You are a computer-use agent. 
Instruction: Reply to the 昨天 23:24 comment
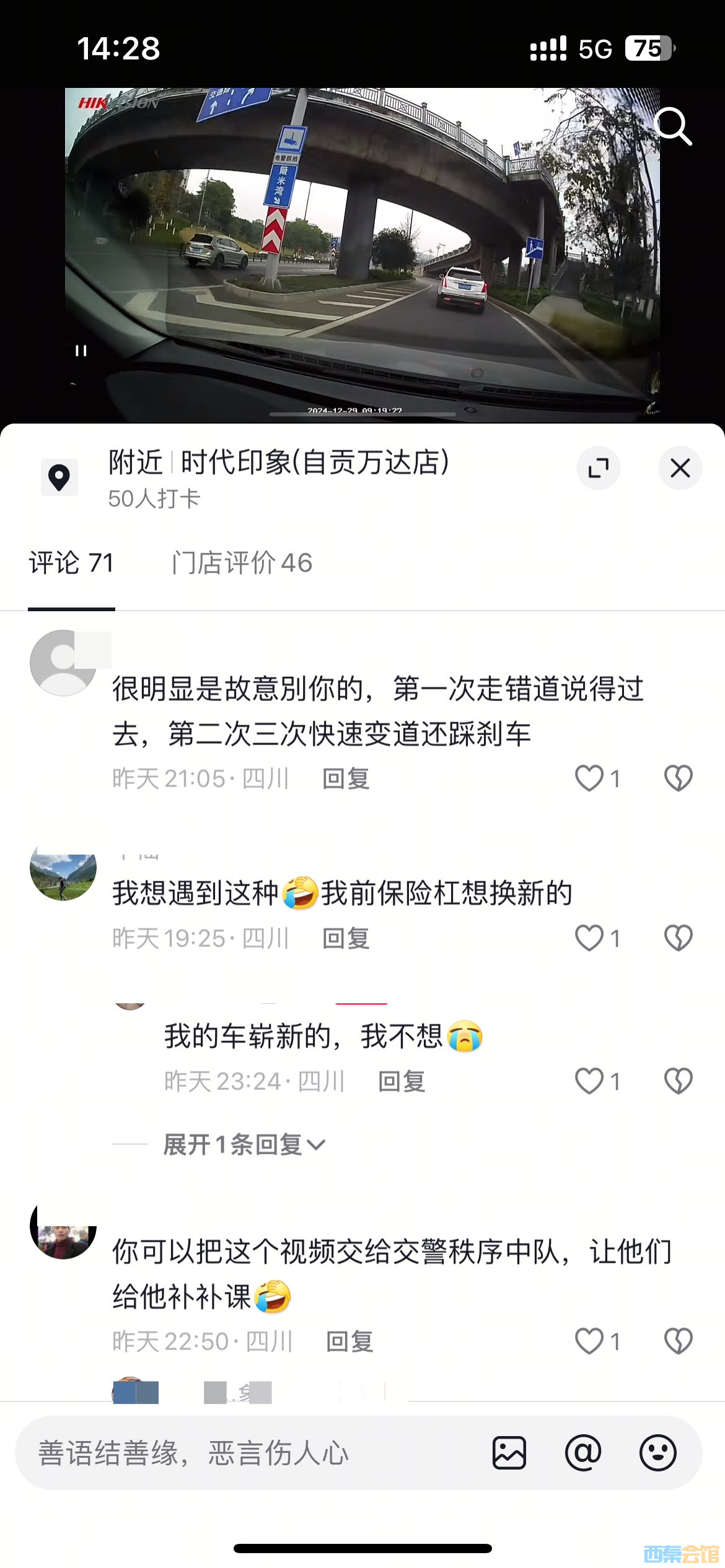pos(402,1081)
